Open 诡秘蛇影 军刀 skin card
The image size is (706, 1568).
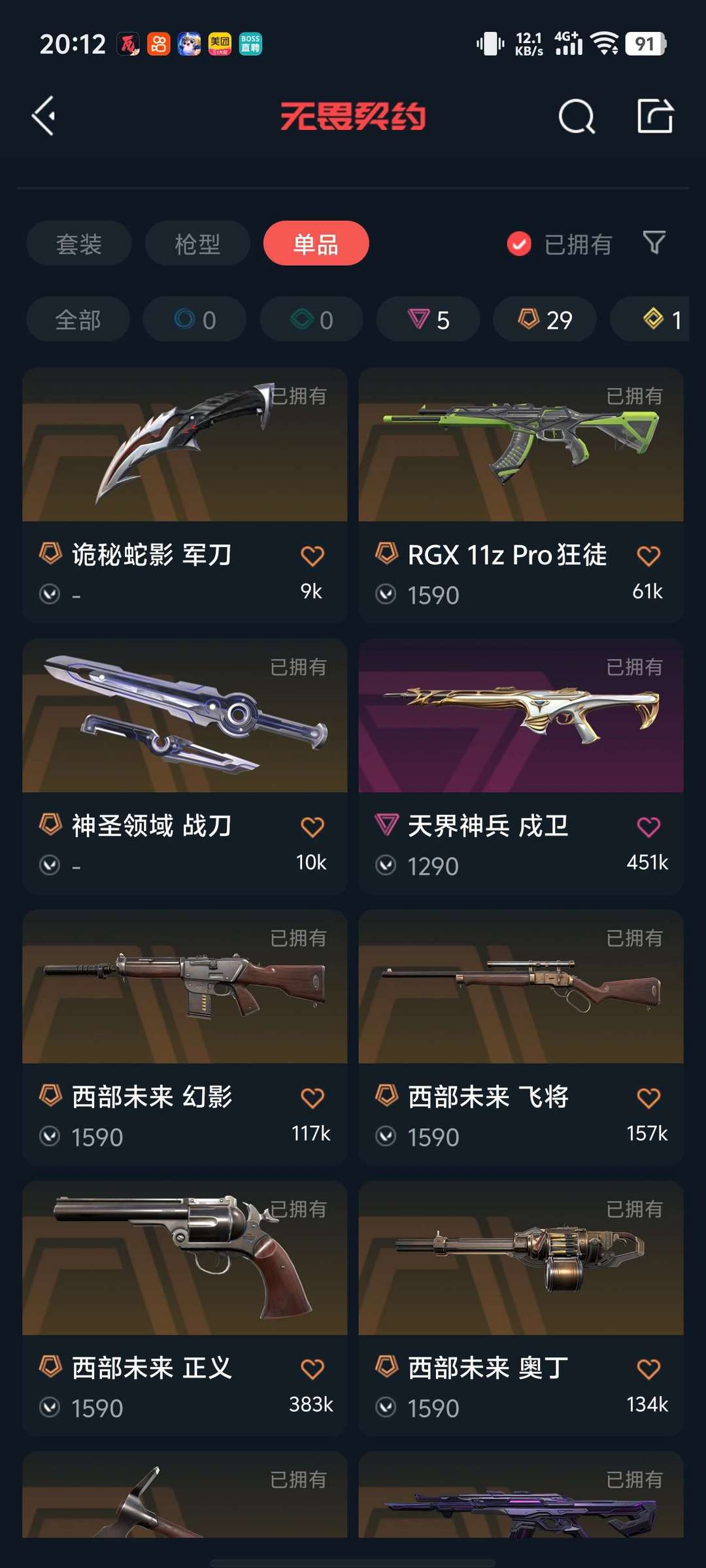[184, 495]
